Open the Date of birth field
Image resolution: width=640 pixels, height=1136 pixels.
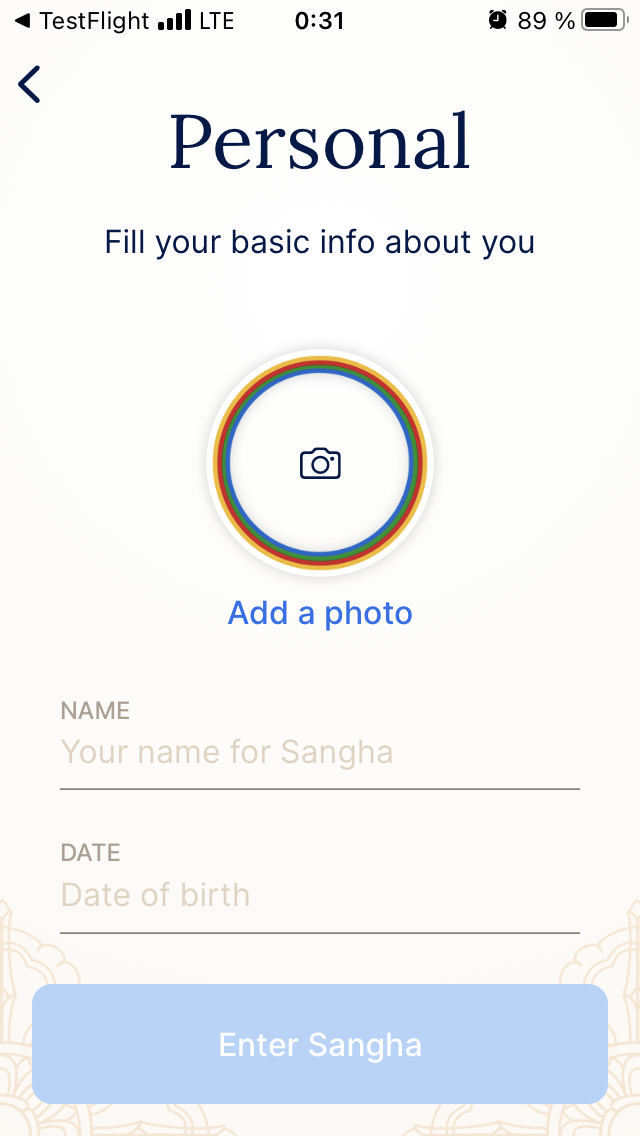pos(320,895)
